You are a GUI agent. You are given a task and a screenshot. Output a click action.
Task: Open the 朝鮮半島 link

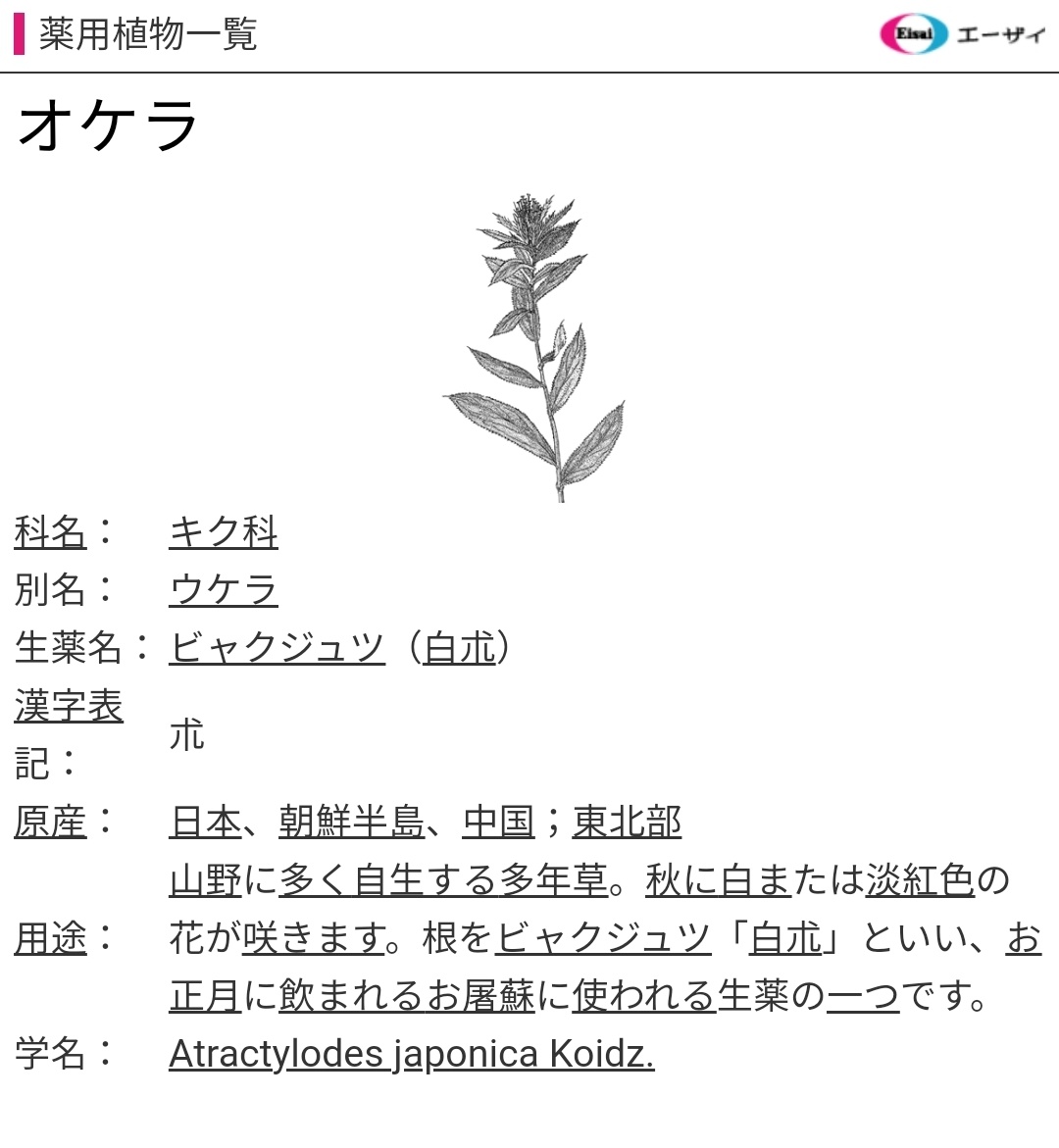point(352,823)
